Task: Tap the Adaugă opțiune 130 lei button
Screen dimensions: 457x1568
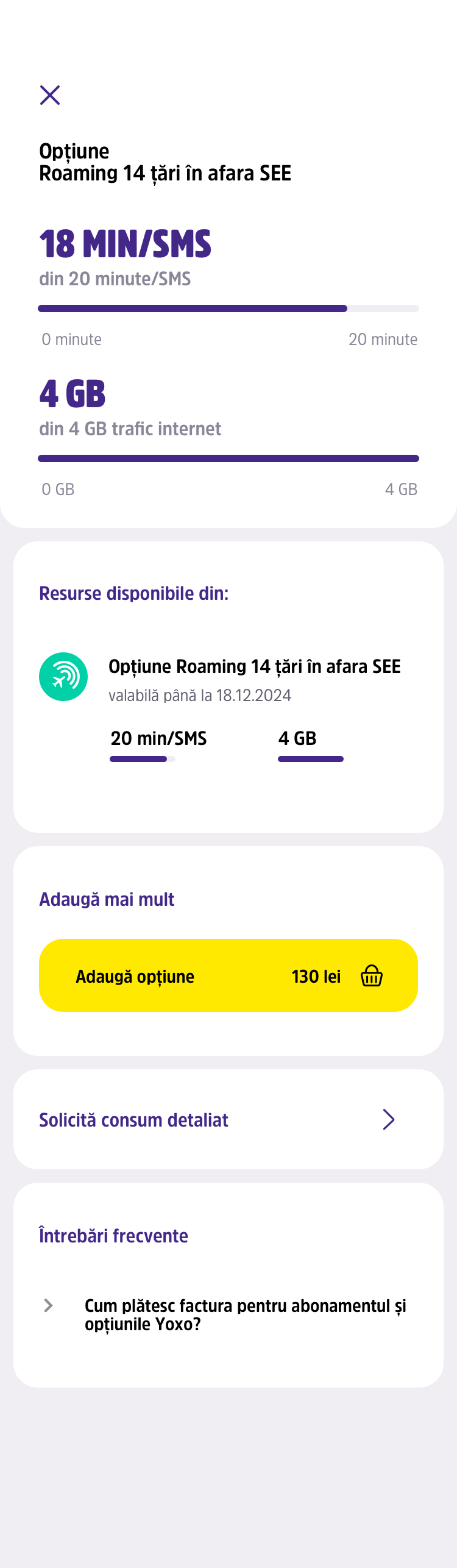Action: [x=228, y=975]
